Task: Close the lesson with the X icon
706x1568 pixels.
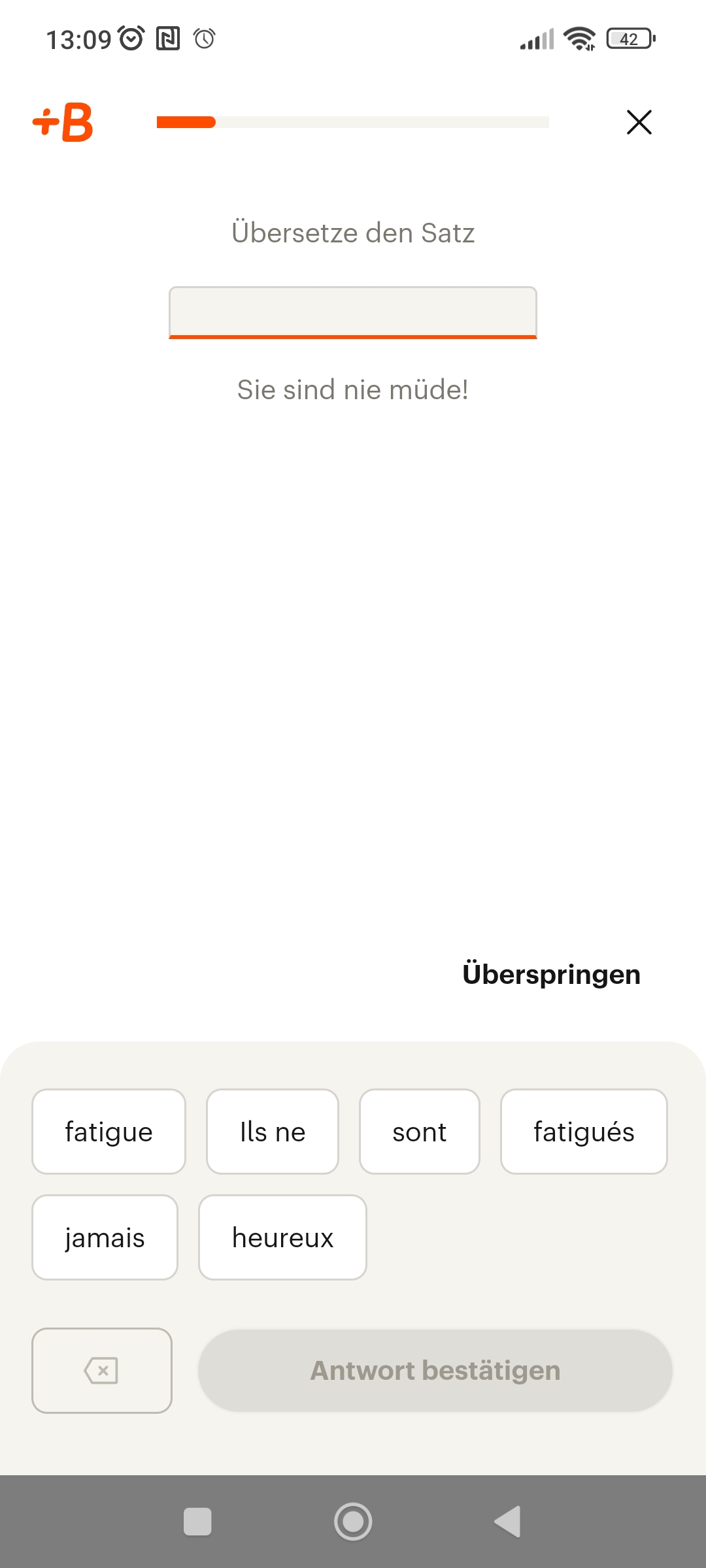Action: pyautogui.click(x=639, y=122)
